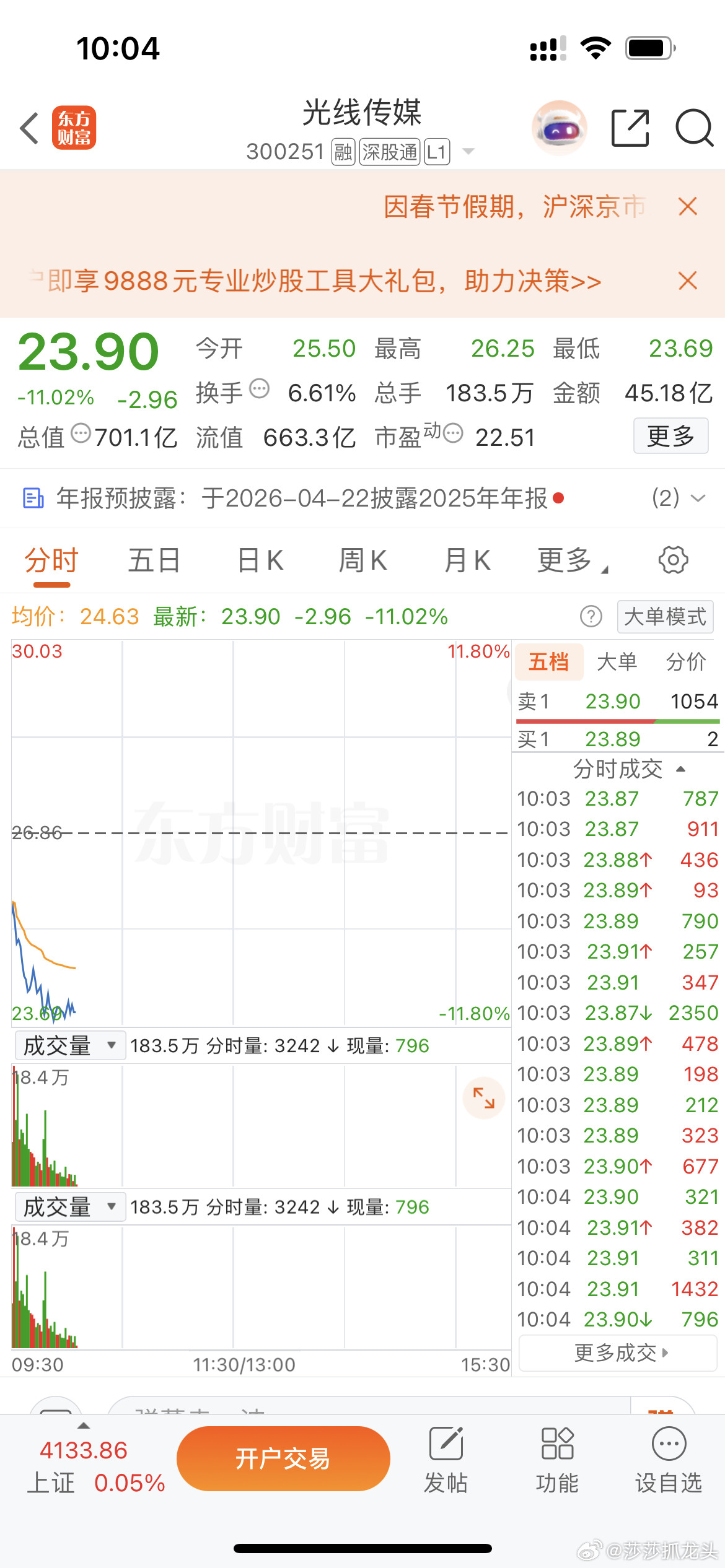Tap the question mark help icon near 大单模式
Screen dimensions: 725x1568
(x=592, y=616)
